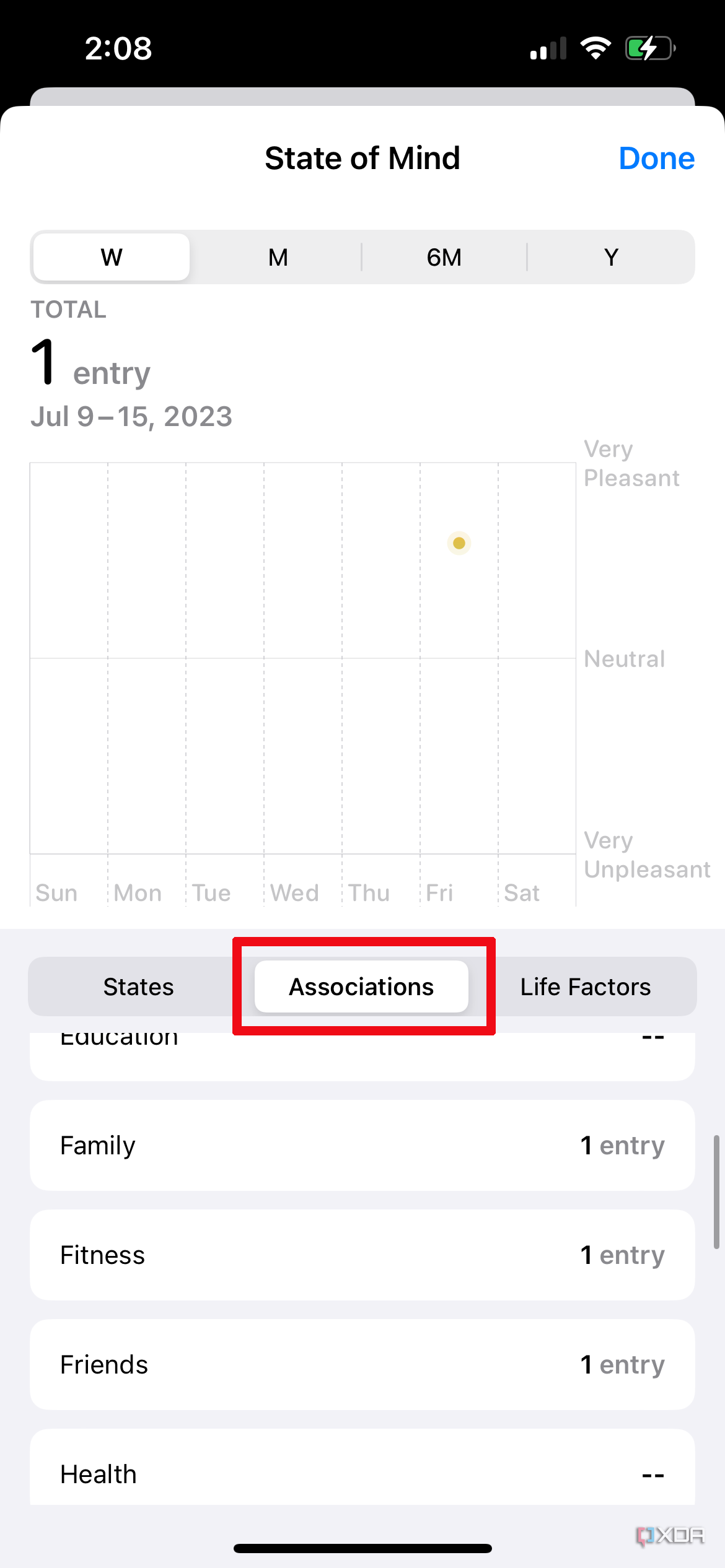Switch to the States tab
Image resolution: width=725 pixels, height=1568 pixels.
click(138, 986)
